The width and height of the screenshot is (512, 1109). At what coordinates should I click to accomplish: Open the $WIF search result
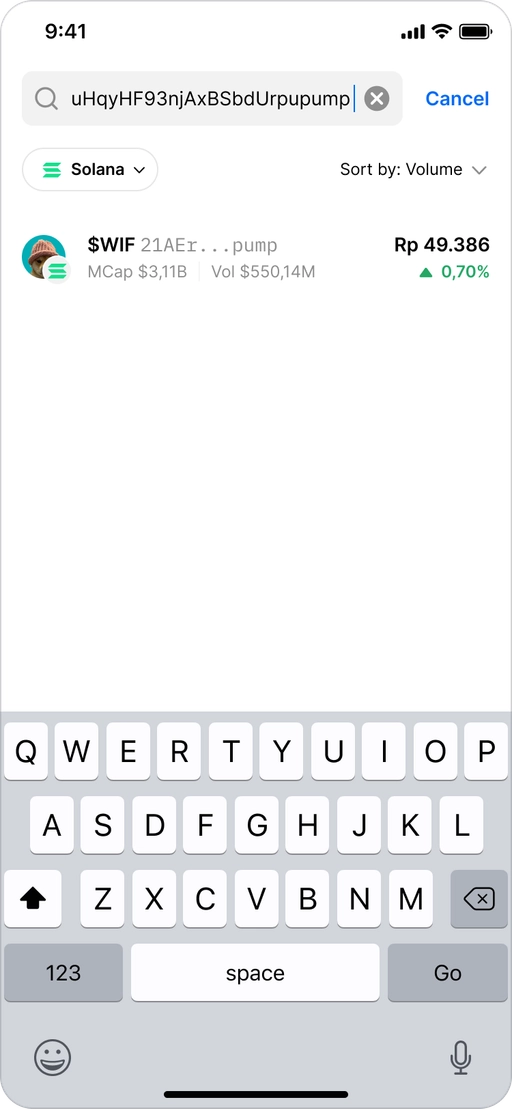click(x=255, y=257)
